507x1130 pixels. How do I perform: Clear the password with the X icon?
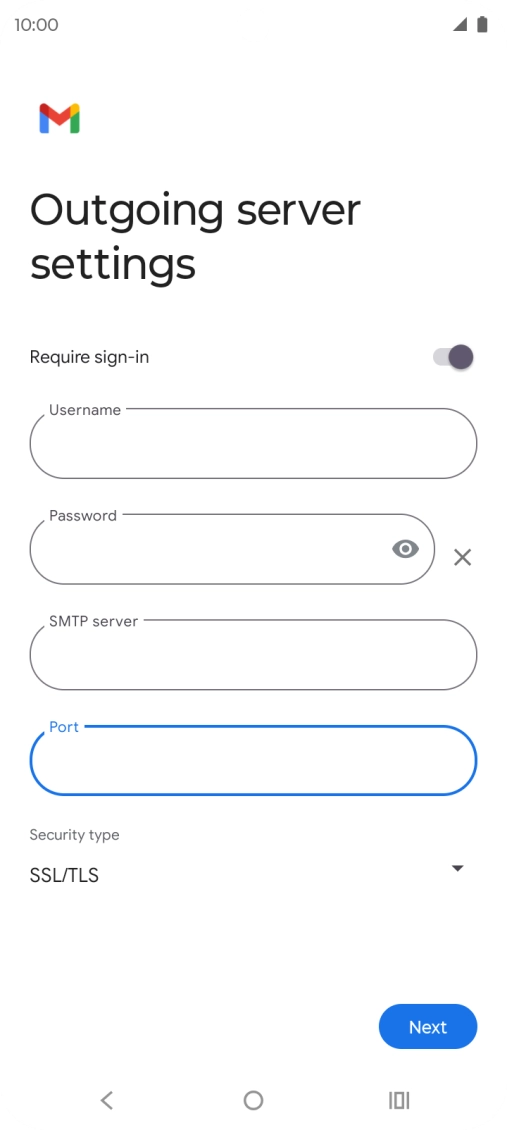[462, 557]
